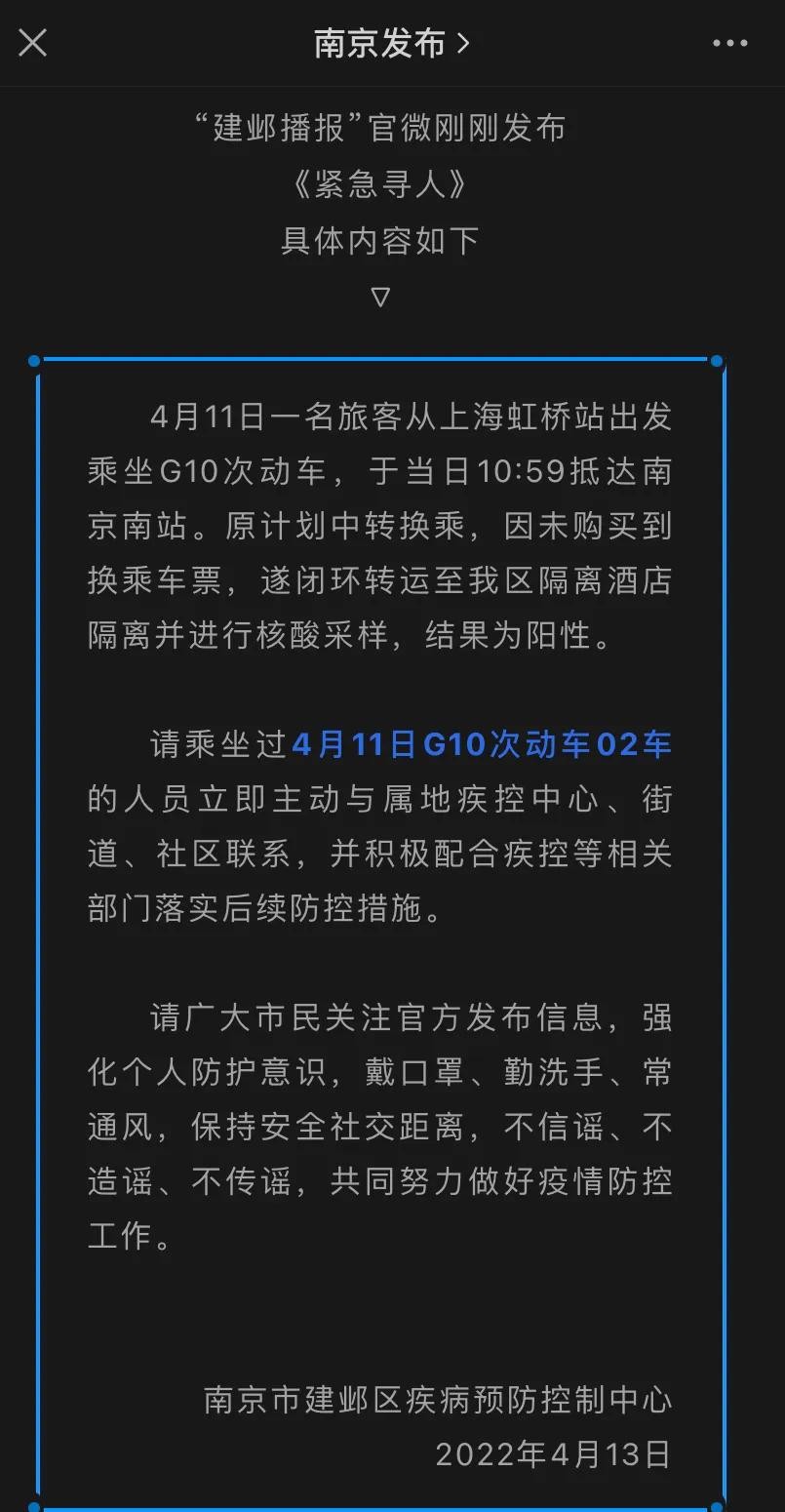Open the 南京发布 account page
This screenshot has width=785, height=1512.
point(391,43)
